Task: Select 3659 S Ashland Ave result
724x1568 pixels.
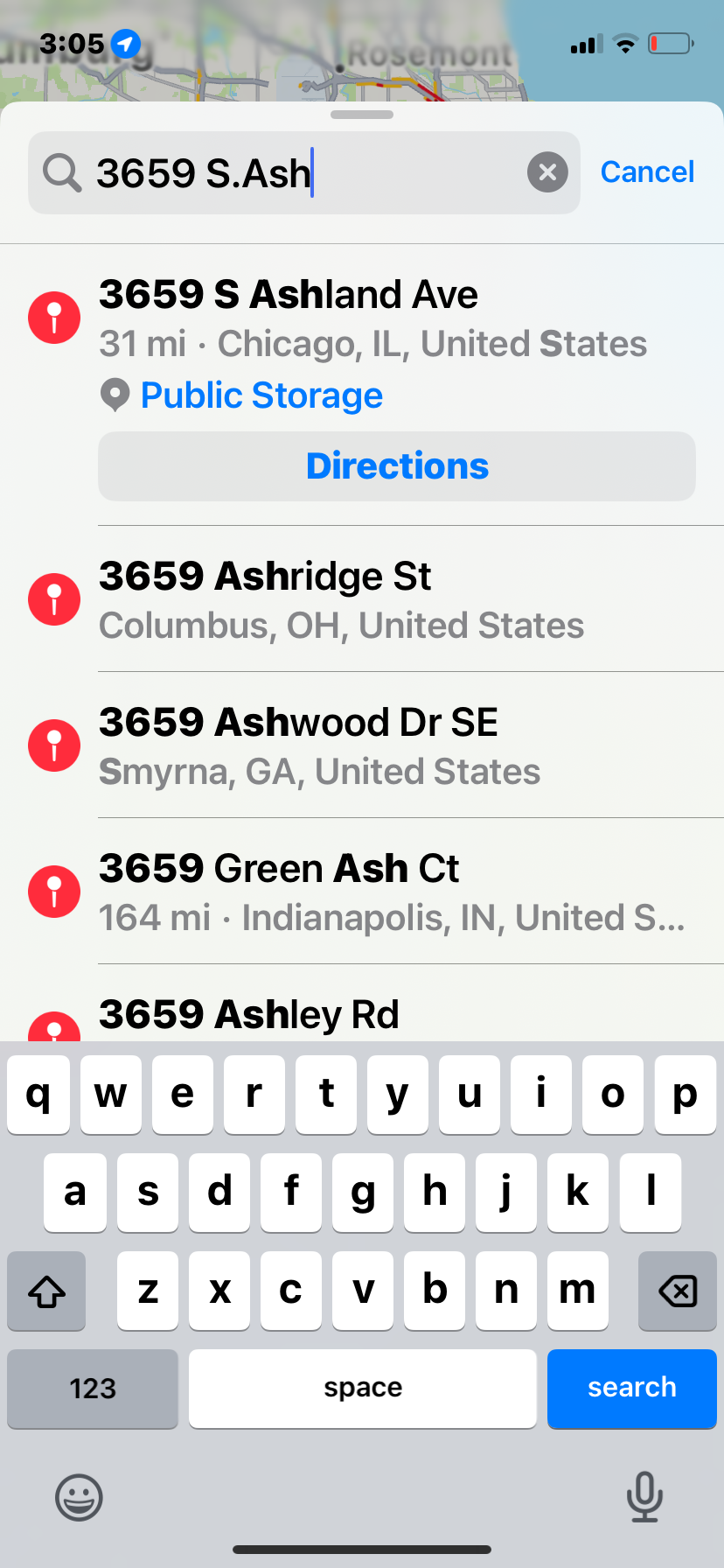Action: tap(289, 295)
